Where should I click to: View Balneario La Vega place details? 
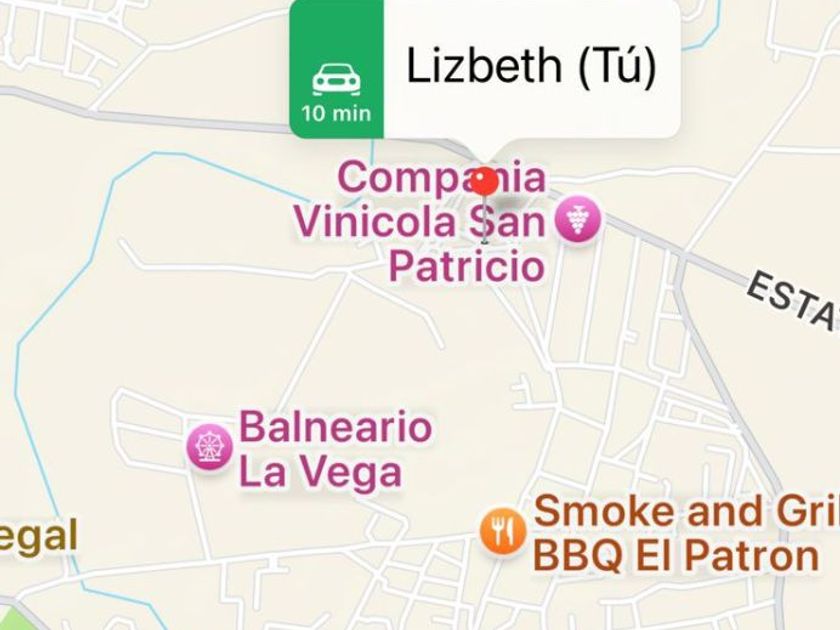click(x=210, y=445)
